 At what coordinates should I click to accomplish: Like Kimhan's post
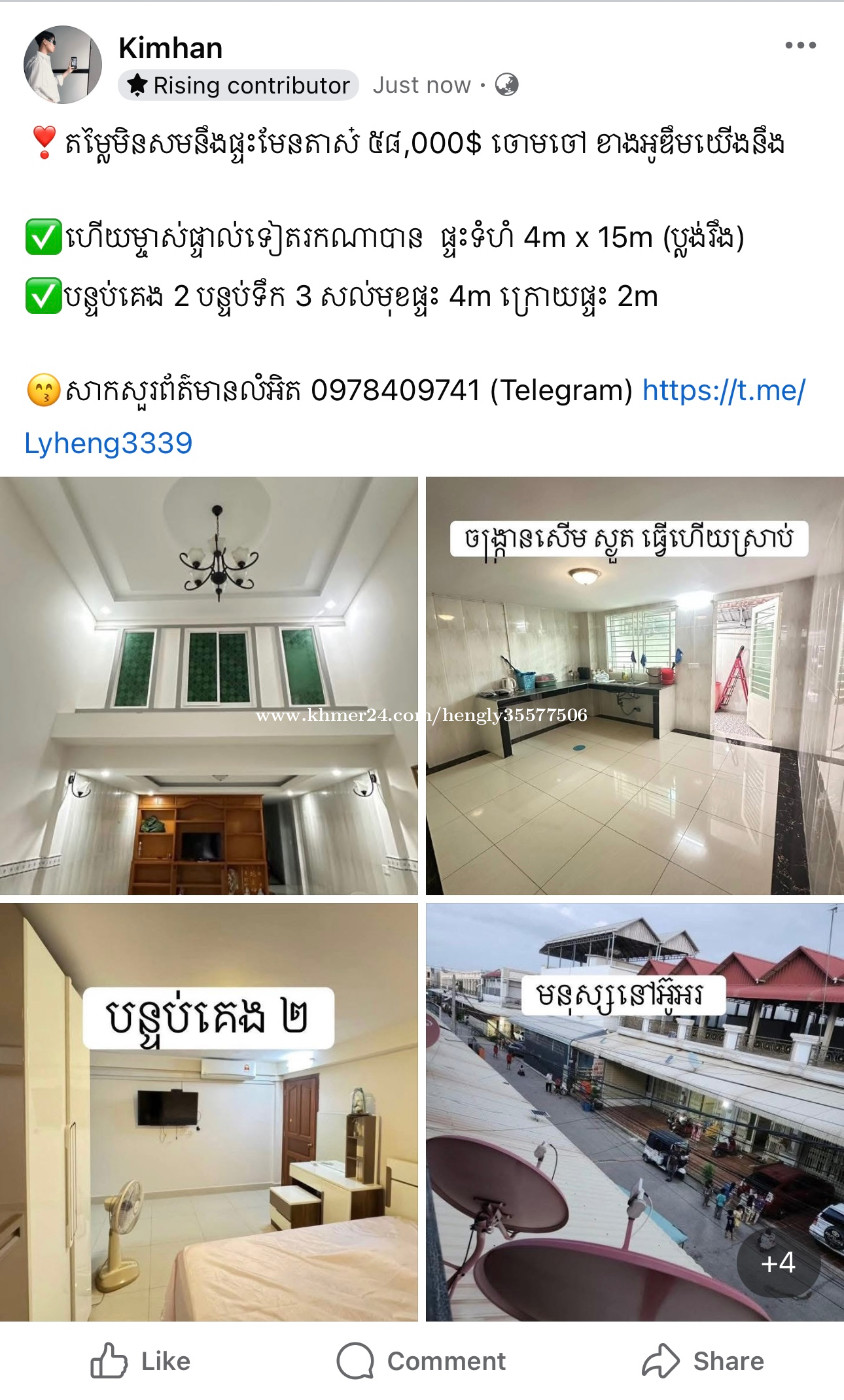[140, 1361]
